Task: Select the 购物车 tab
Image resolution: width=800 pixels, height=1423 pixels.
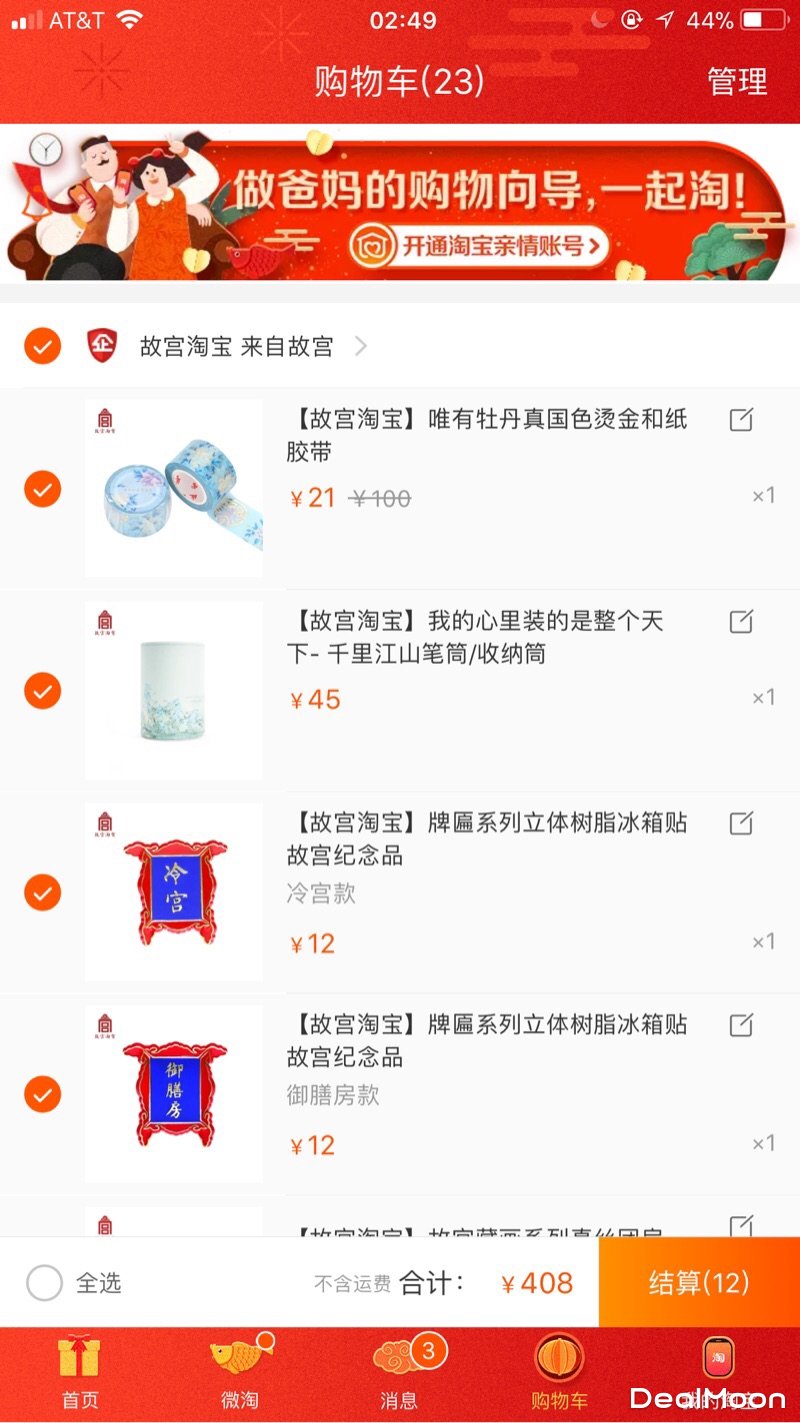Action: 560,1375
